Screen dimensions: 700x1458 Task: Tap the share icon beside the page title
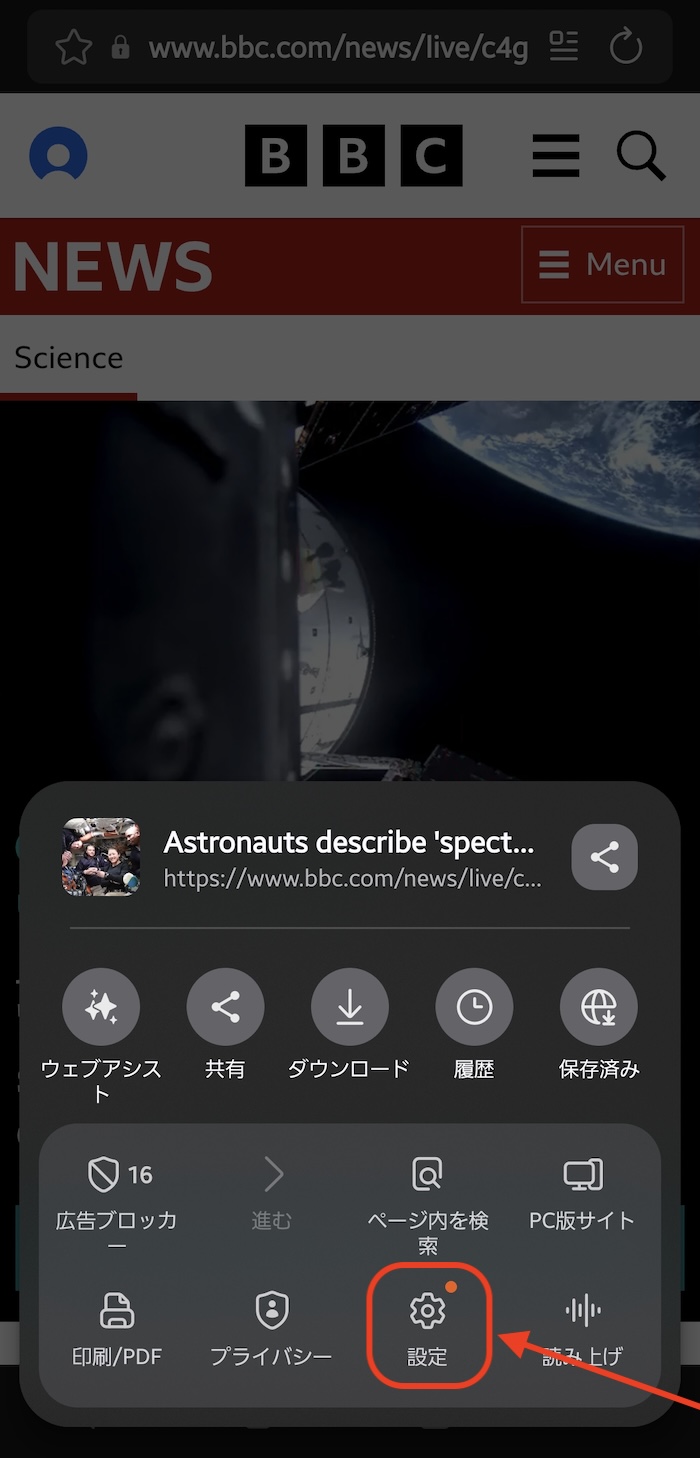[604, 857]
